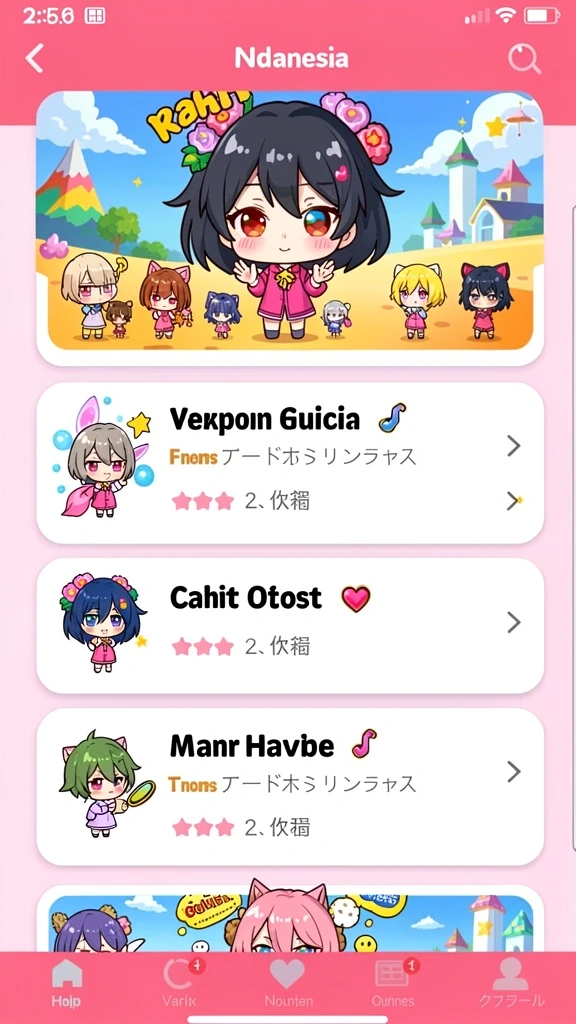The image size is (576, 1024).
Task: Switch to the Hojp home tab
Action: pyautogui.click(x=67, y=984)
